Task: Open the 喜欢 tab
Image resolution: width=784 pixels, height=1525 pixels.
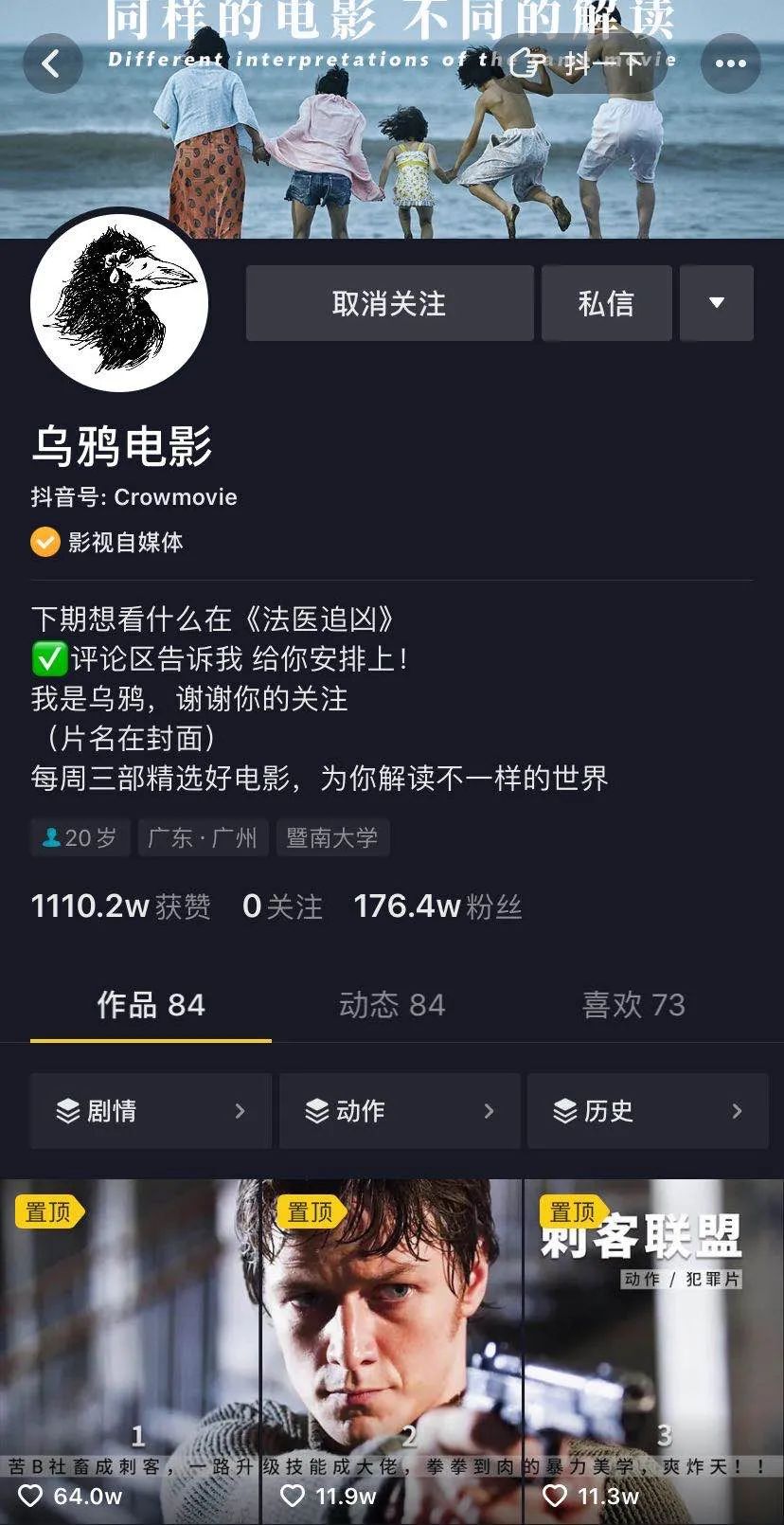Action: [x=633, y=1006]
